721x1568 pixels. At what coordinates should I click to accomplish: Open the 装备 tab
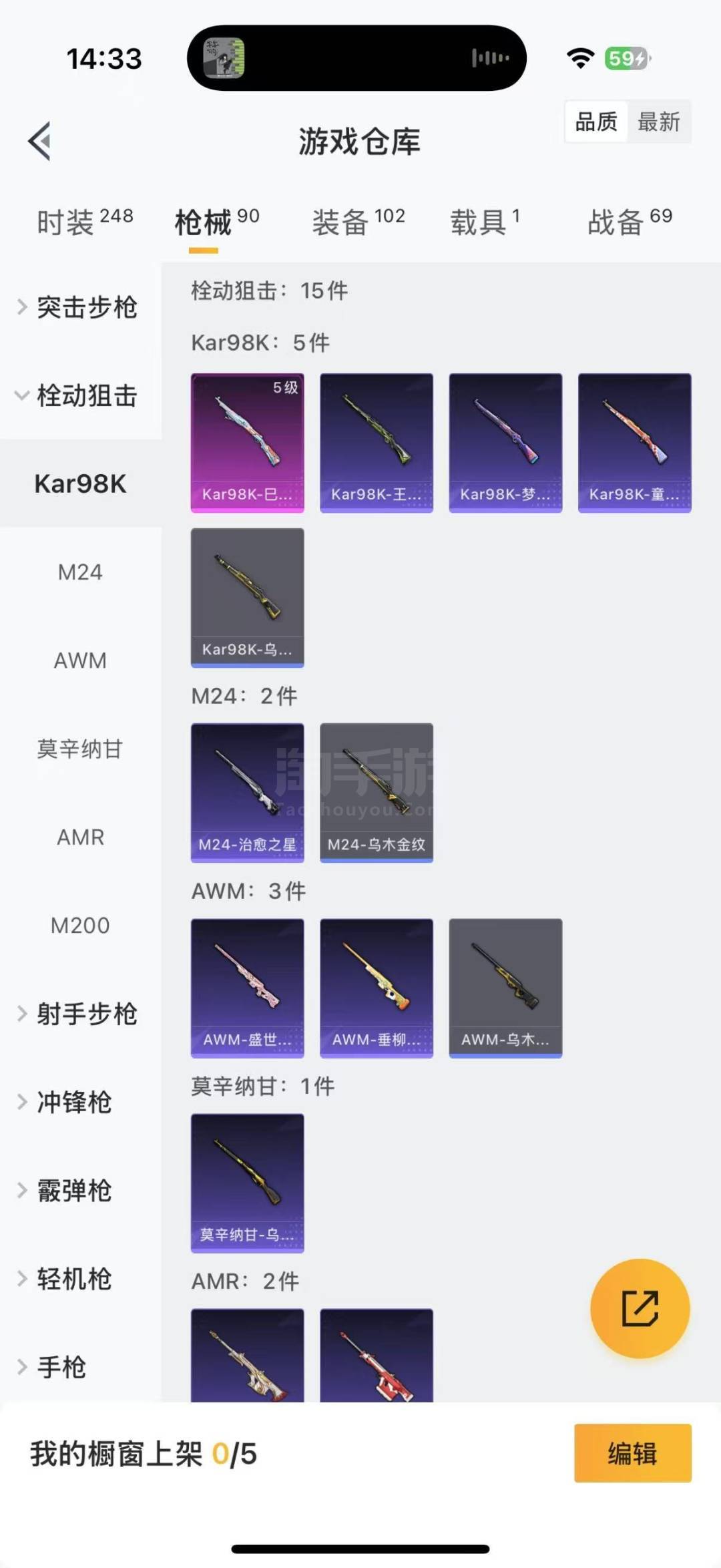(x=358, y=222)
